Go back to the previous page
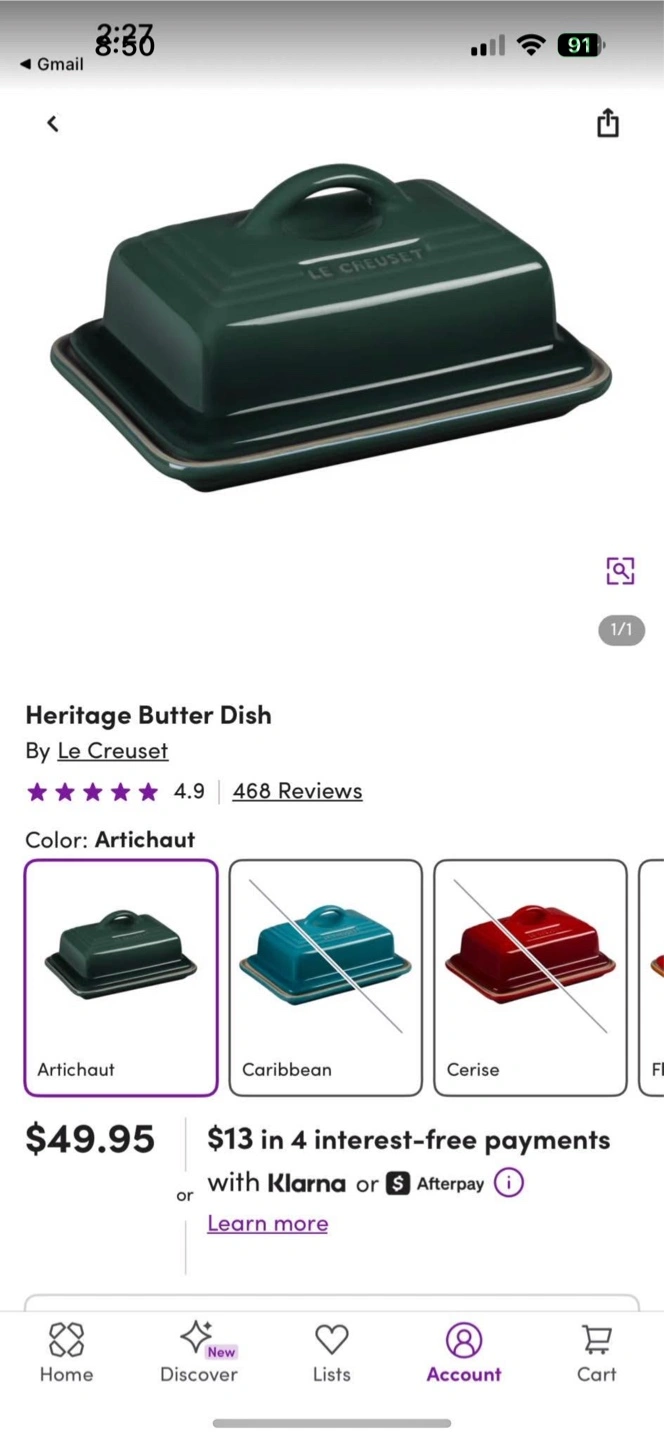This screenshot has width=664, height=1440. pos(53,123)
